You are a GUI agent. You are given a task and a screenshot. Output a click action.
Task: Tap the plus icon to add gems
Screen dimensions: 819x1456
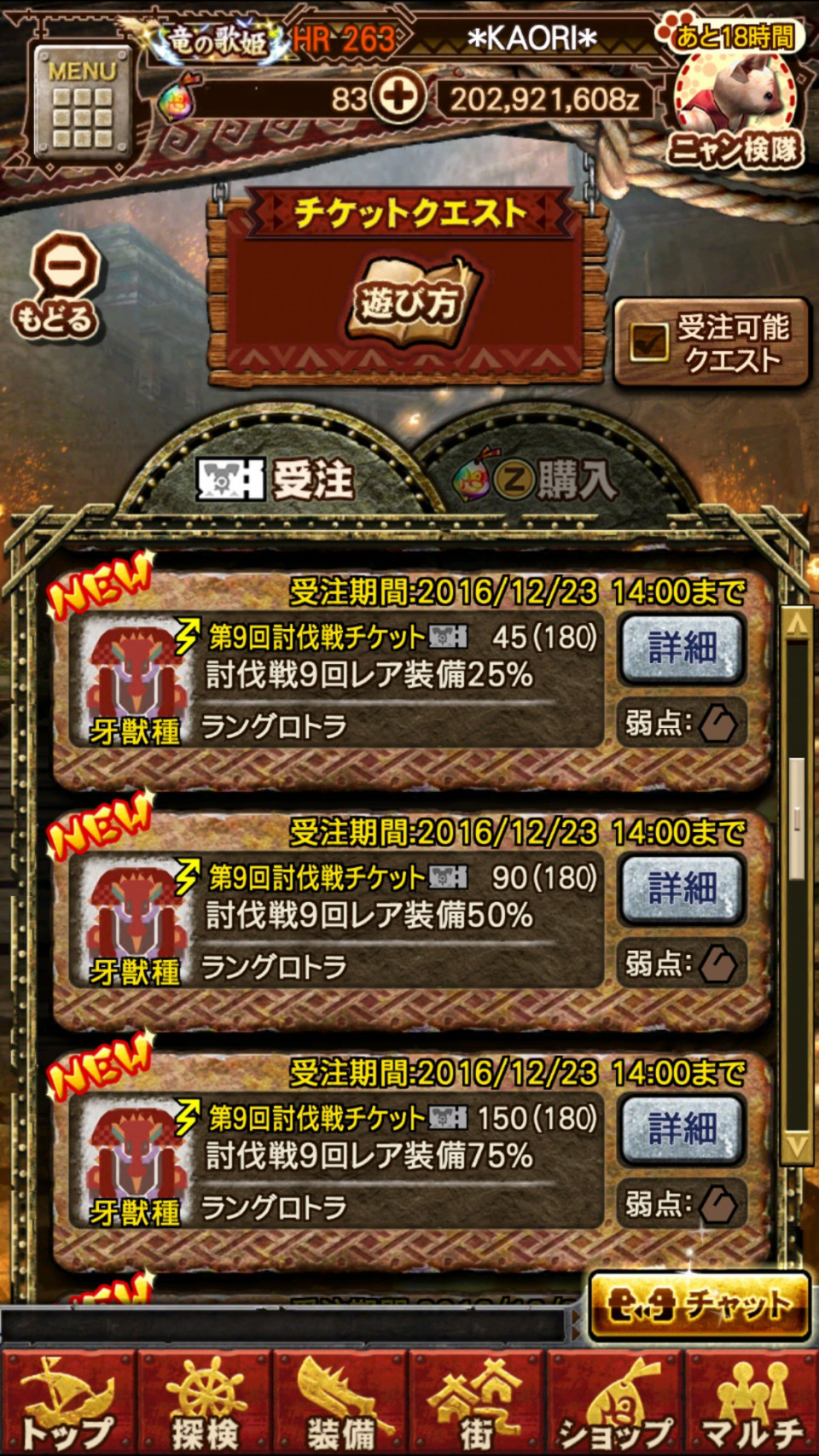pyautogui.click(x=397, y=98)
